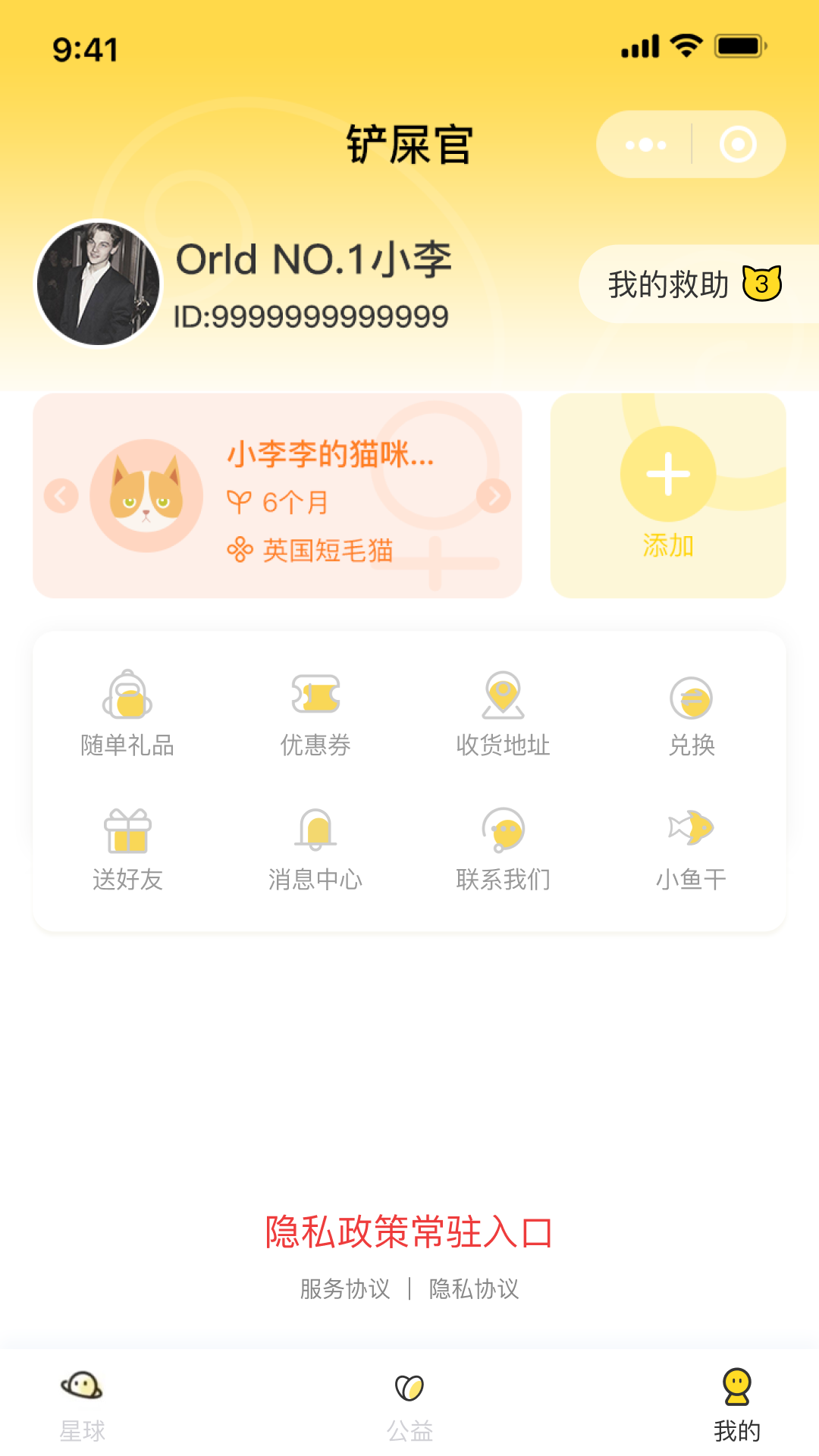Viewport: 819px width, 1456px height.
Task: Open the 随单礼品 gift-bag icon
Action: click(127, 701)
